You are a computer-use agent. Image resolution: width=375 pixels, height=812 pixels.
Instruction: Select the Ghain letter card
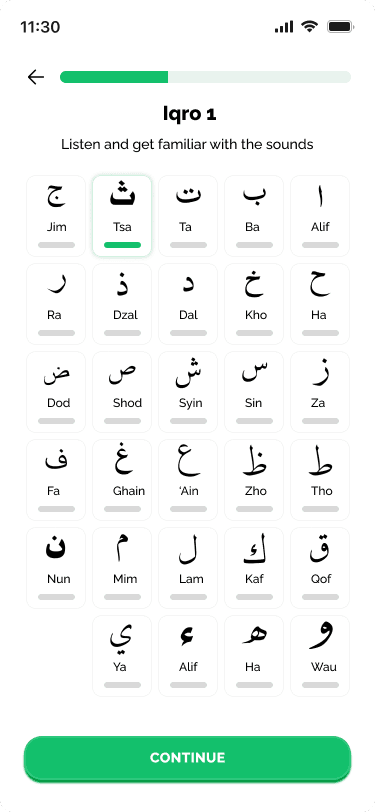[122, 480]
